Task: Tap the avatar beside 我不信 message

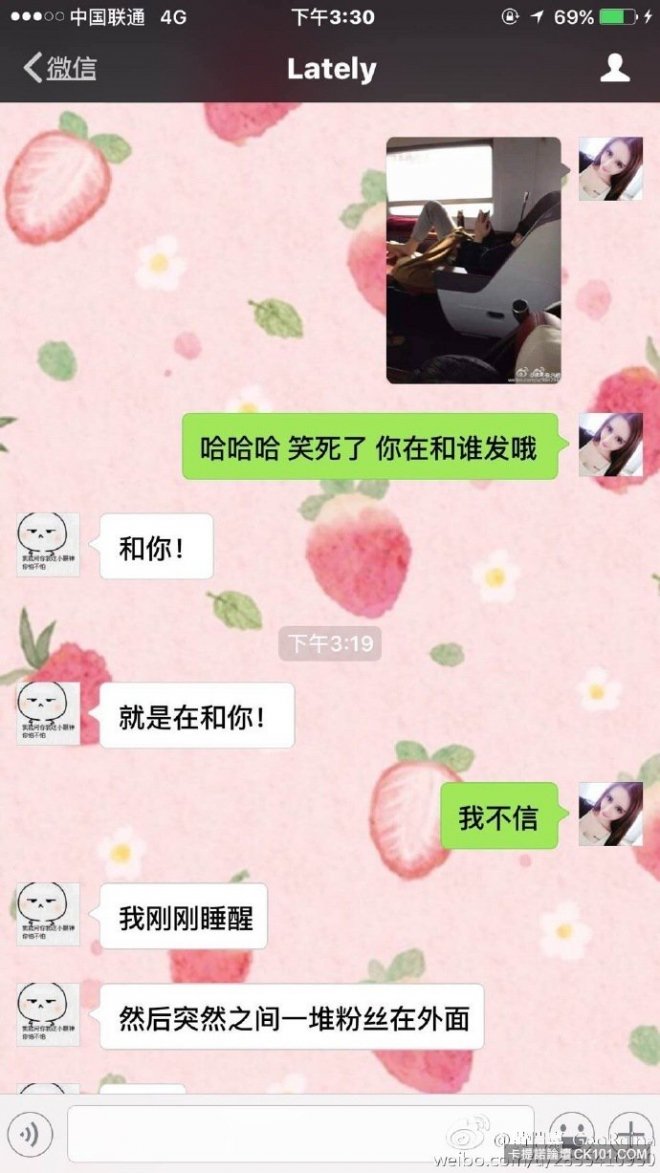Action: 611,814
